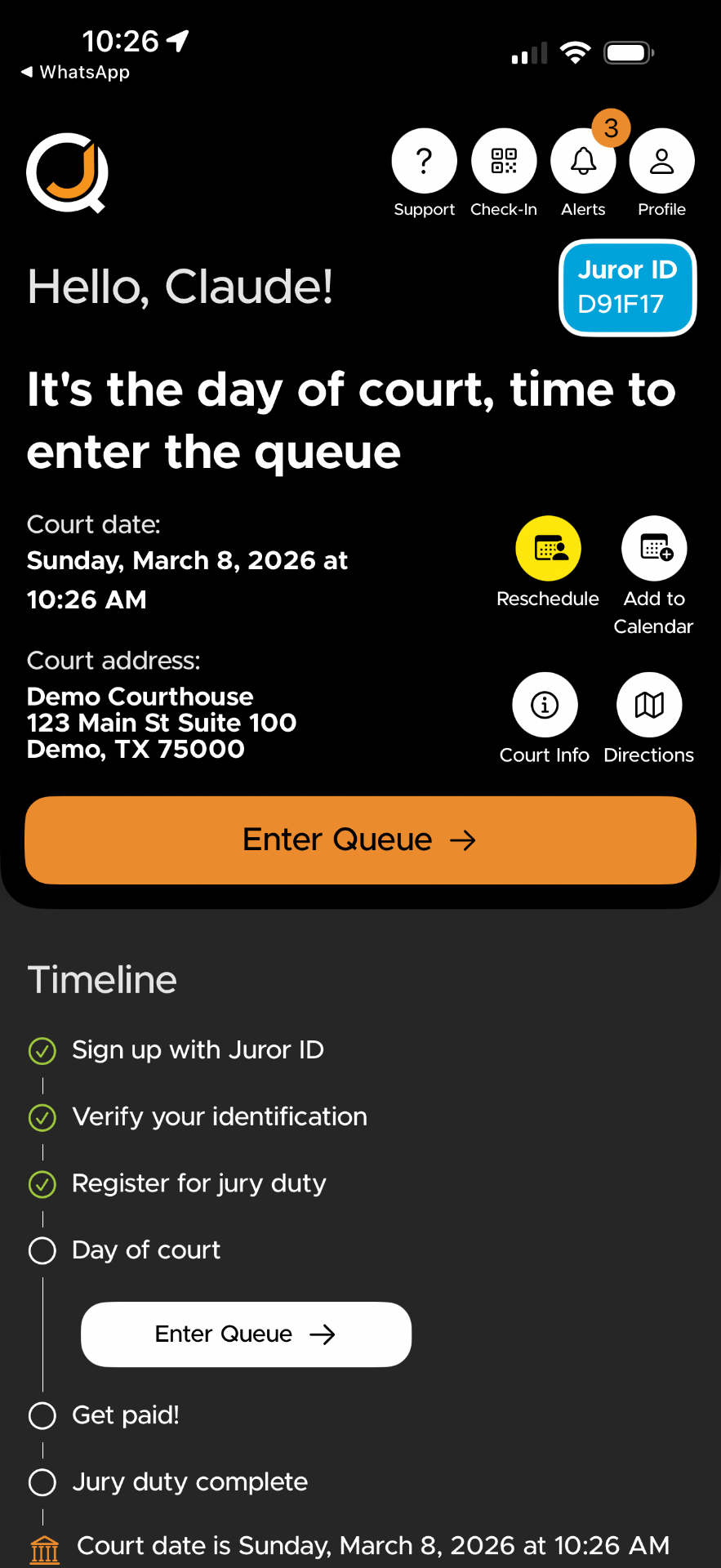The height and width of the screenshot is (1568, 721).
Task: Tap the Reschedule icon
Action: click(x=547, y=547)
